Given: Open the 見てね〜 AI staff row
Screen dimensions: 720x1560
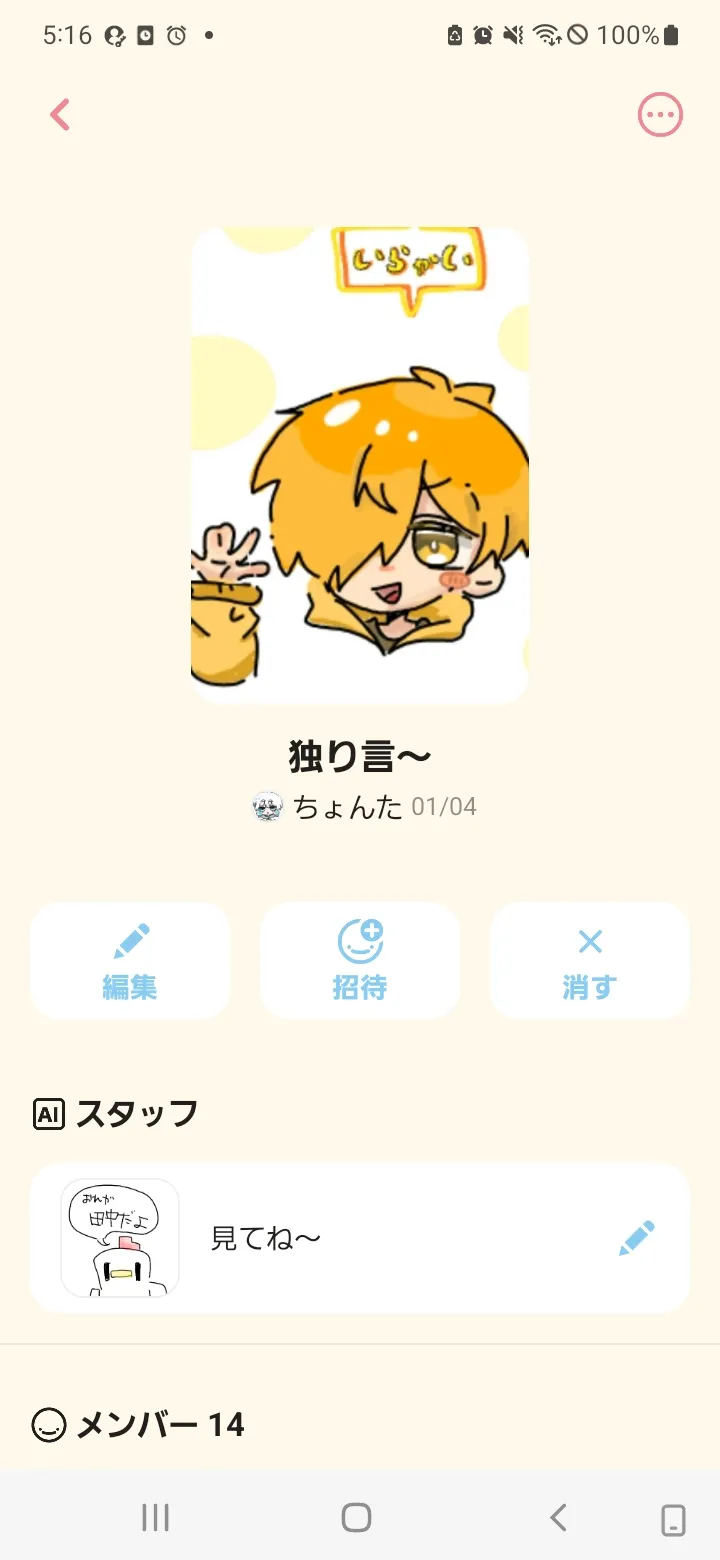Looking at the screenshot, I should [x=360, y=1238].
